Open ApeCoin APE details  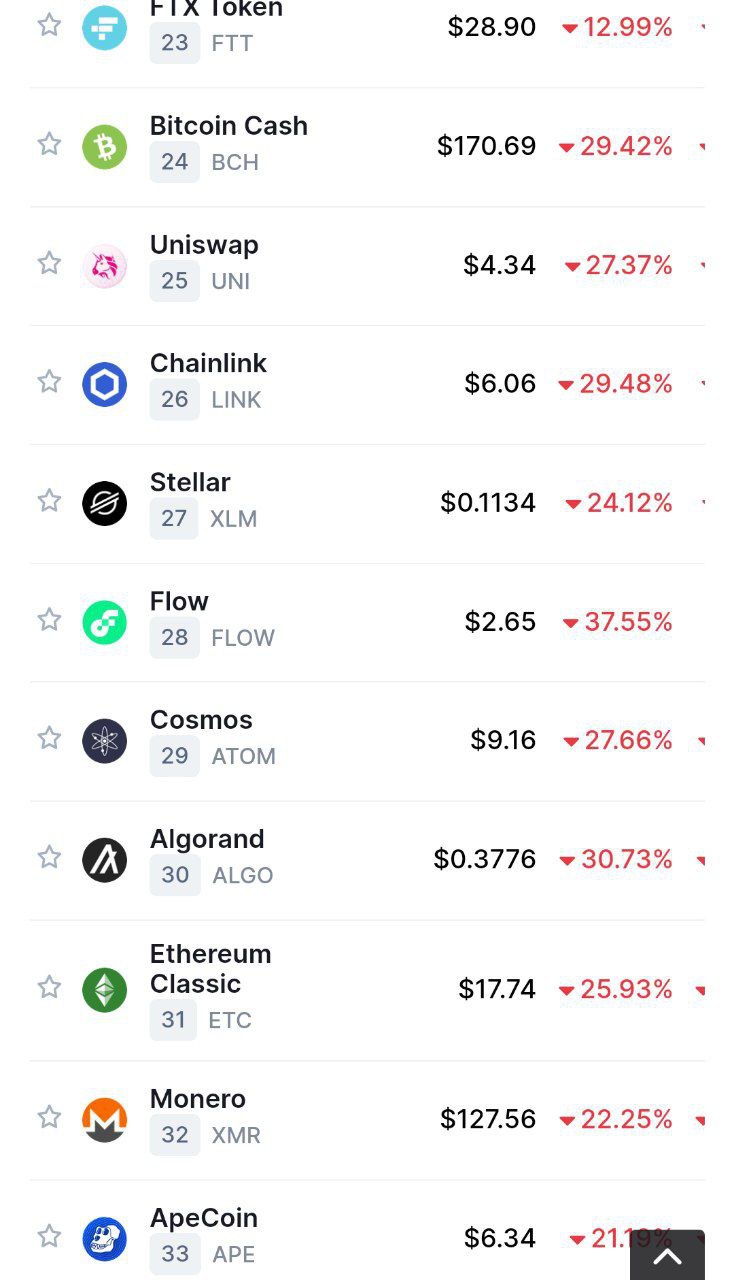coord(203,1218)
